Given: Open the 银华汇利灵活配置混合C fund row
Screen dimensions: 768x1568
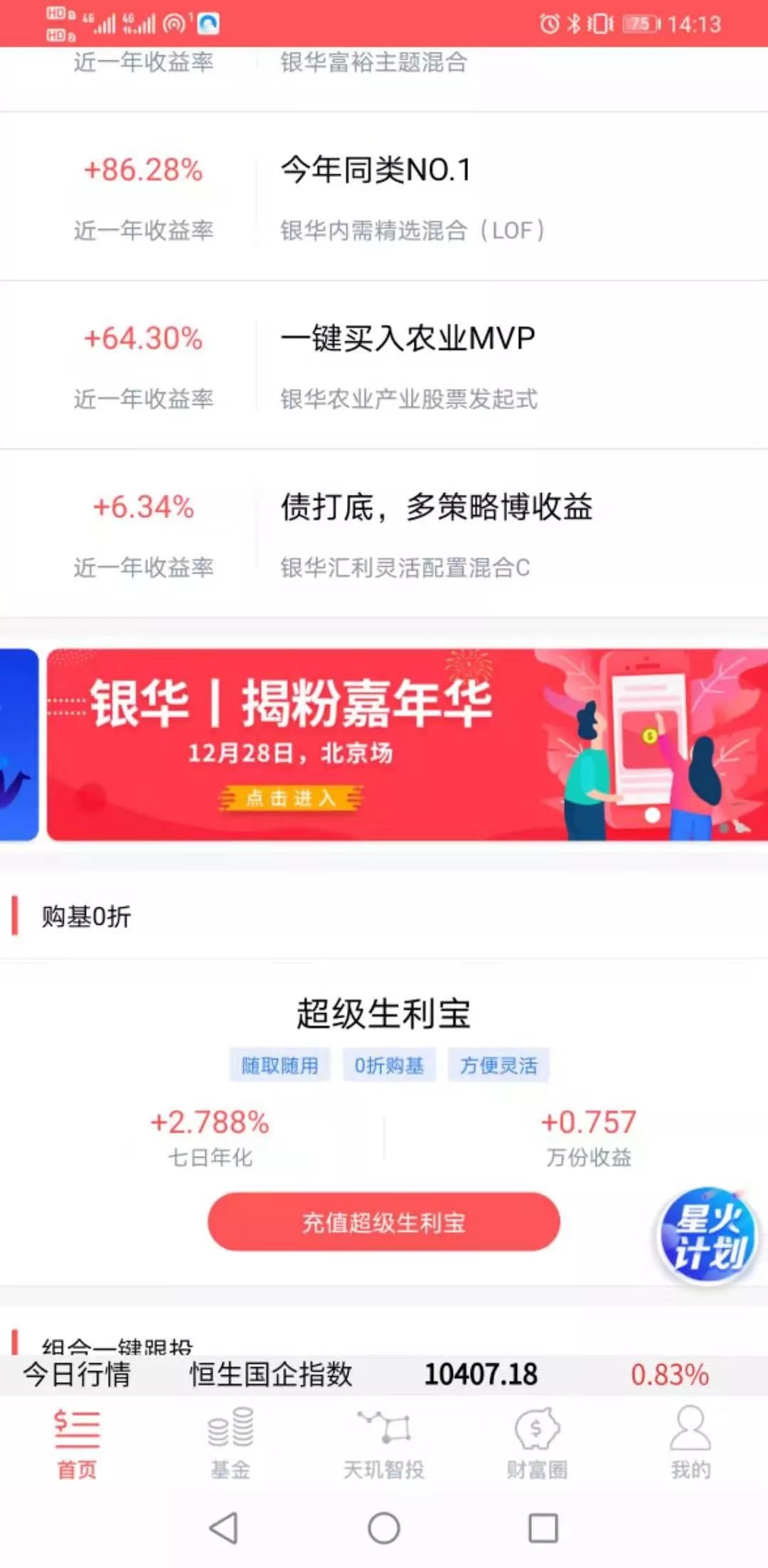Looking at the screenshot, I should [384, 534].
